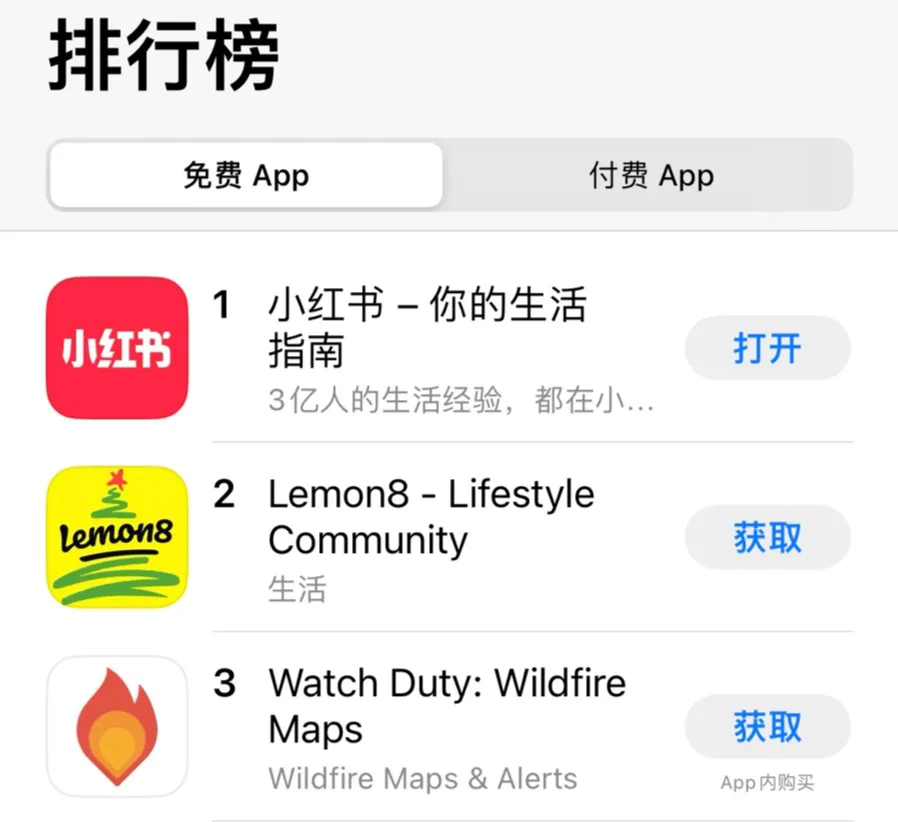Get the Lemon8 app with 获取

pos(767,538)
